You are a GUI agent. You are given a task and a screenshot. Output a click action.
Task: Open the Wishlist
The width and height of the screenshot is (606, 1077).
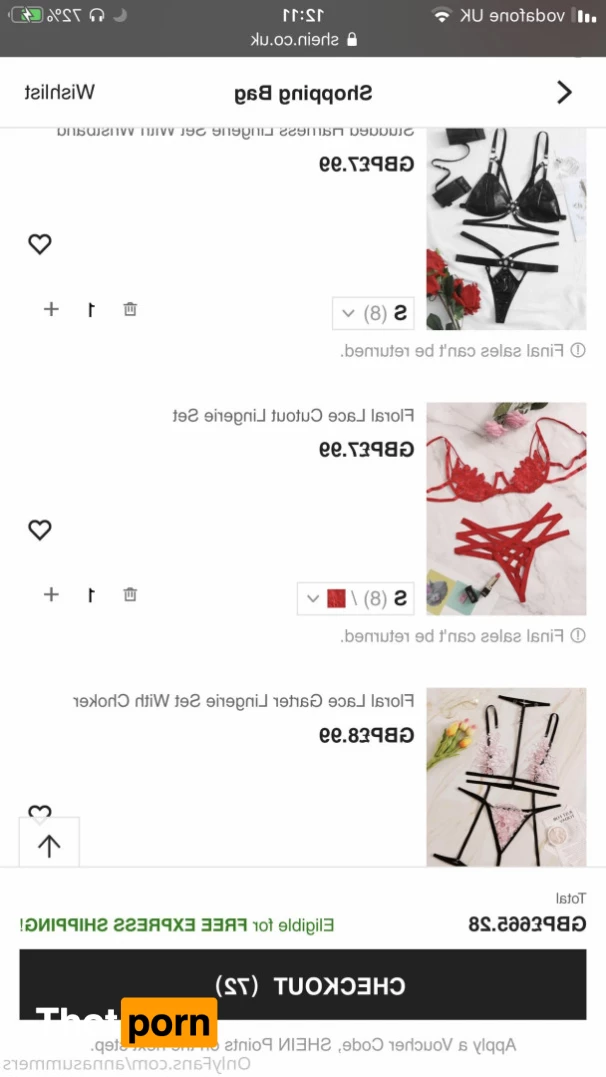(x=60, y=93)
